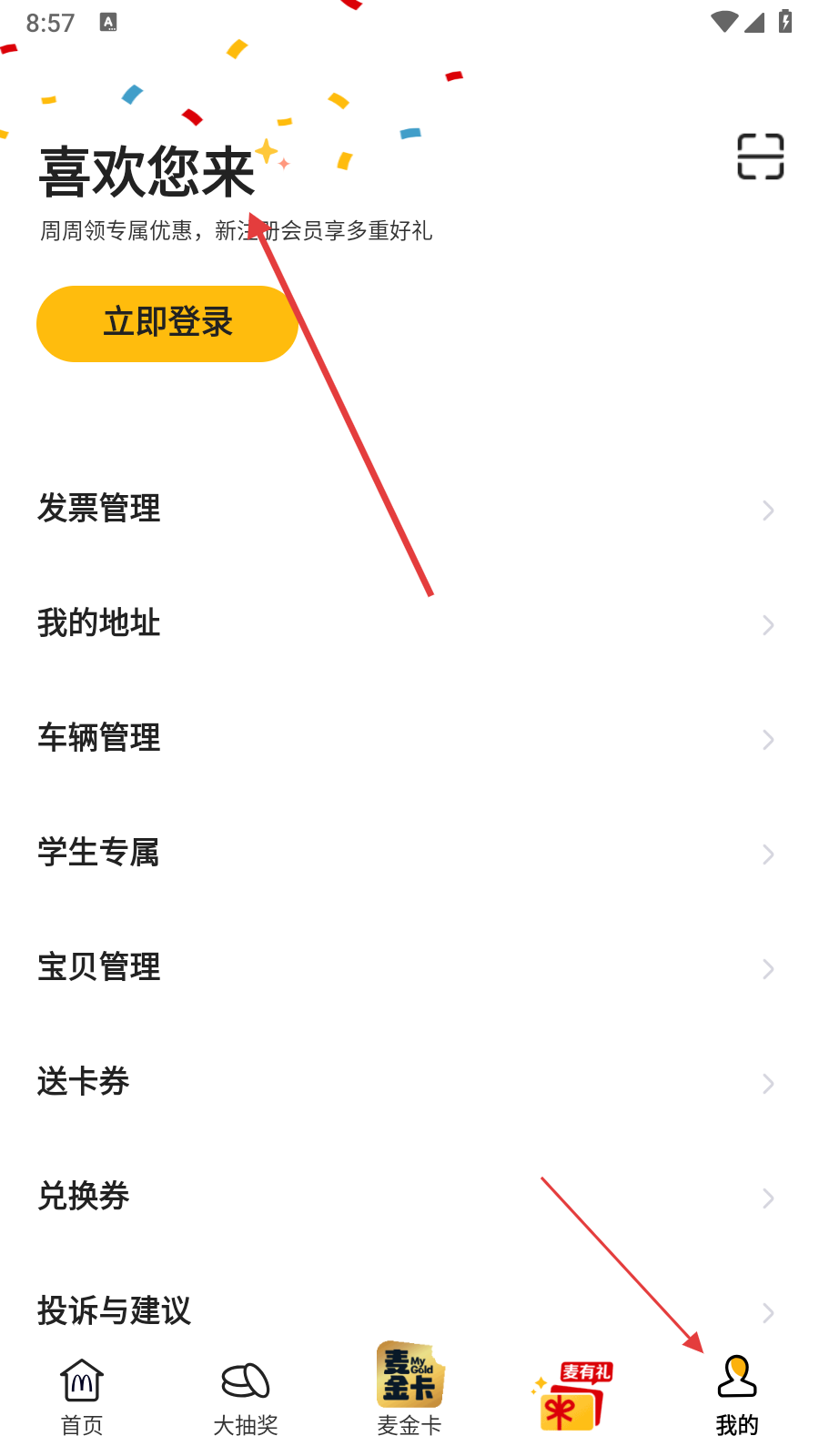Tap the 立即登录 login button
The width and height of the screenshot is (819, 1456).
[x=167, y=324]
